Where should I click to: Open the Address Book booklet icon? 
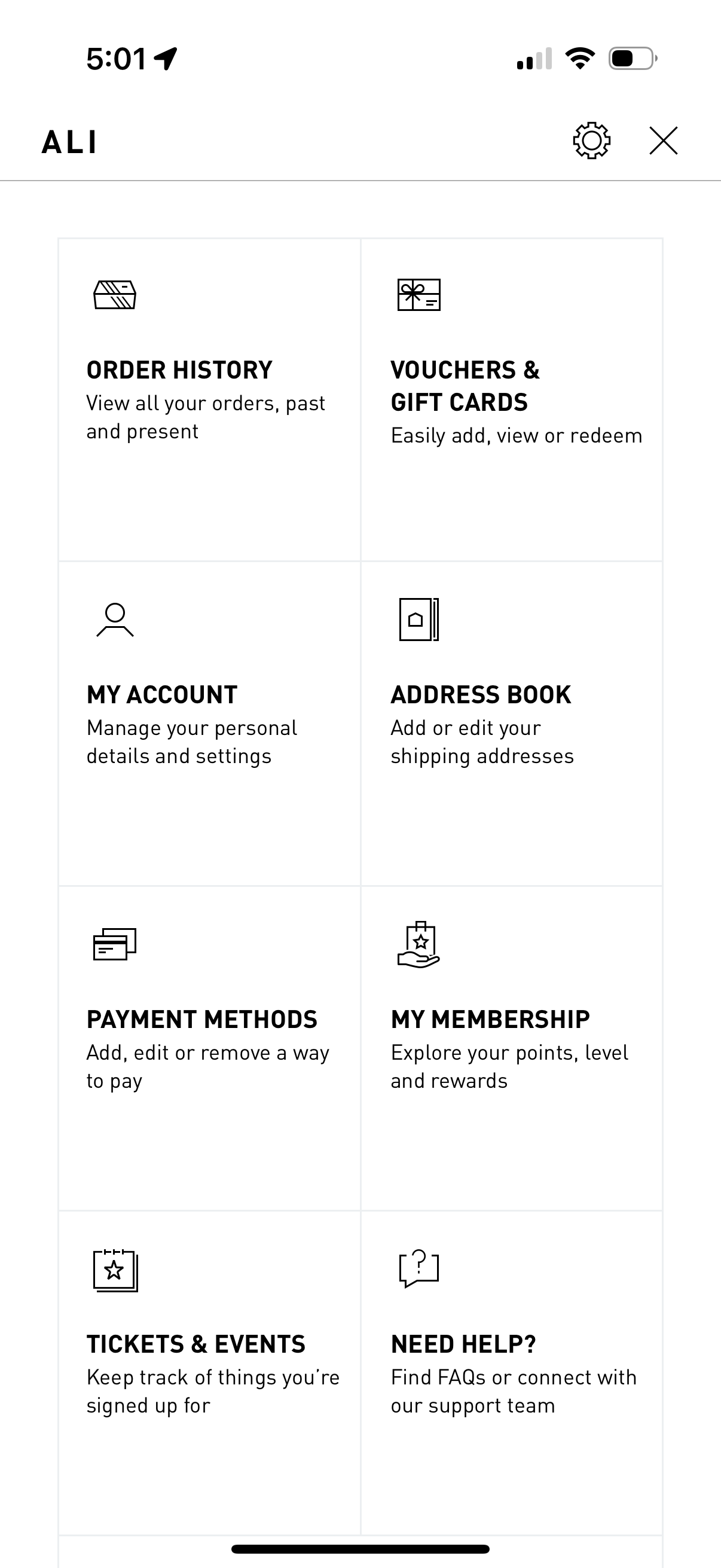[417, 621]
